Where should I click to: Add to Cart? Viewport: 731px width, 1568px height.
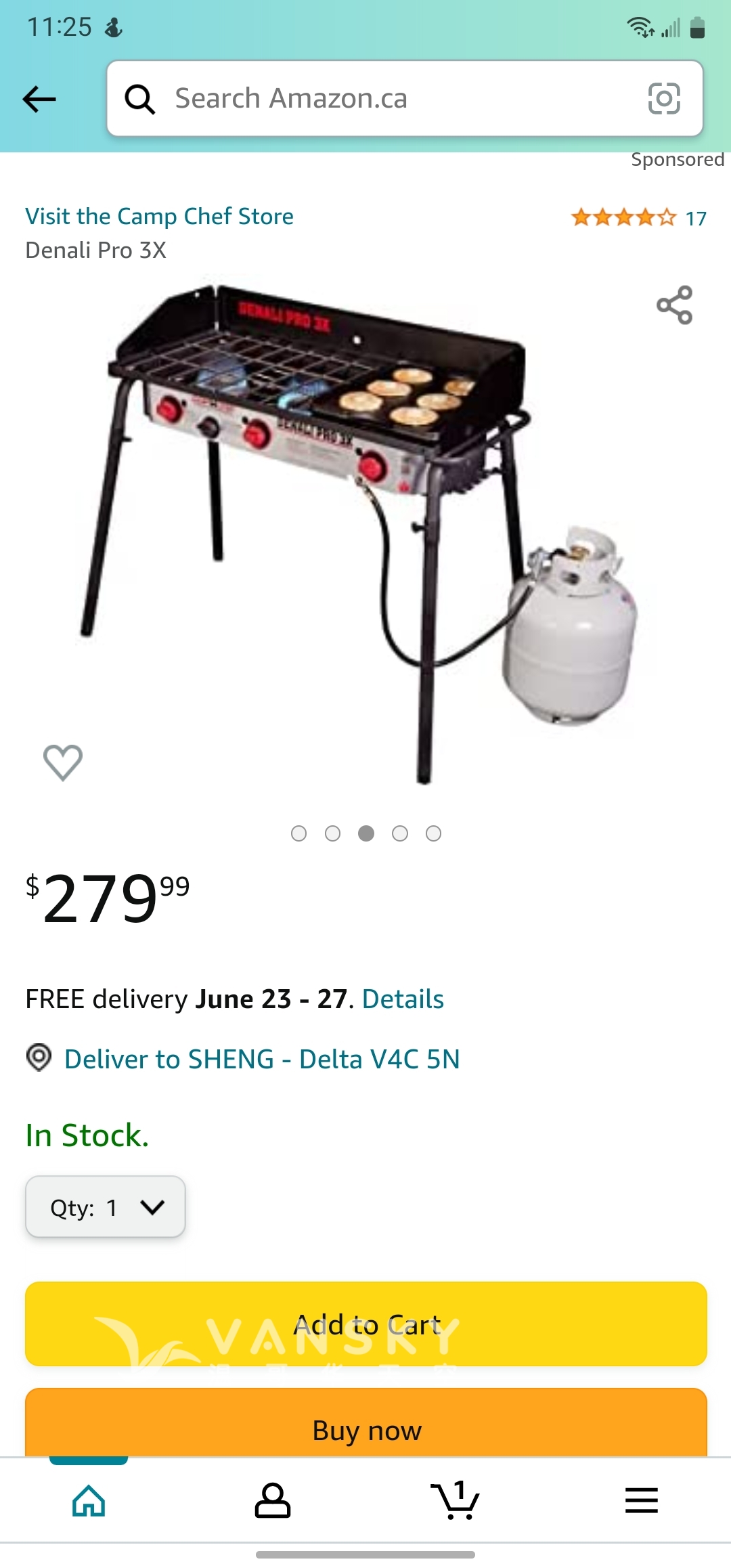point(365,1324)
